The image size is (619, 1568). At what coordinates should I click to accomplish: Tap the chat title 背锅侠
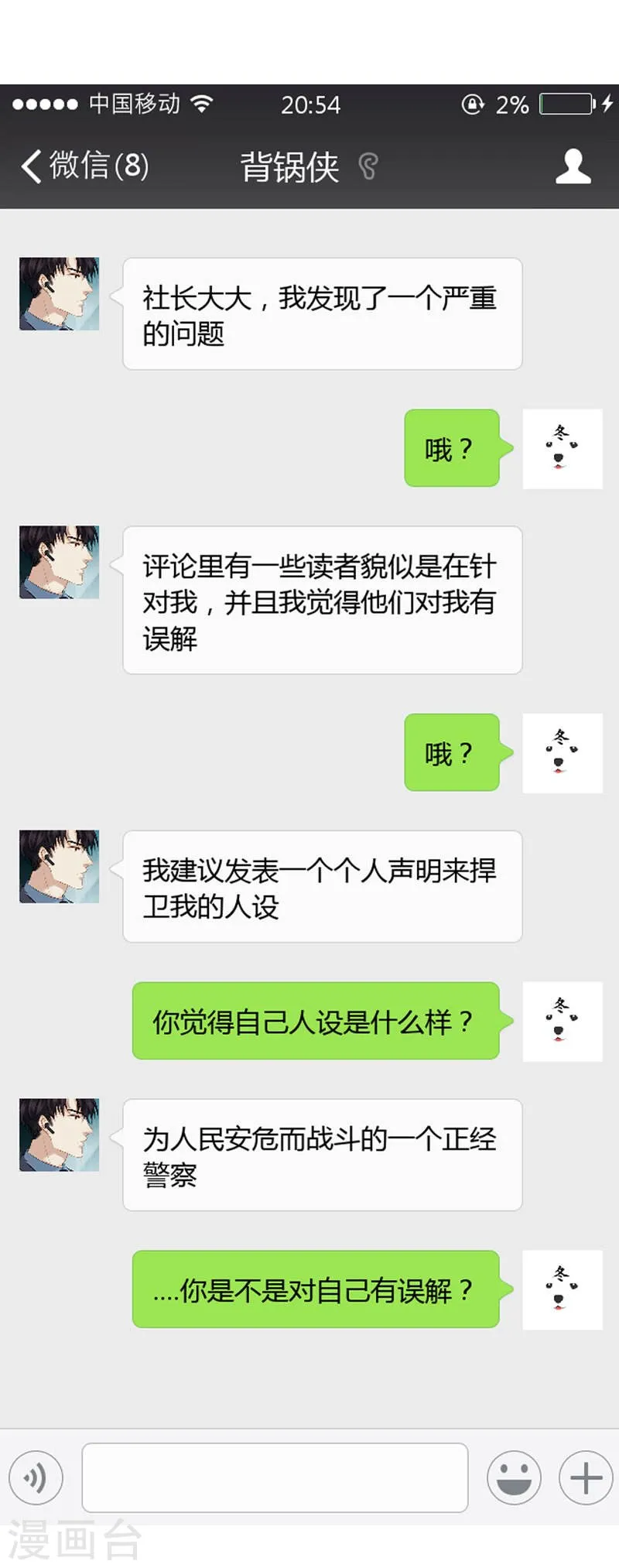click(x=289, y=166)
